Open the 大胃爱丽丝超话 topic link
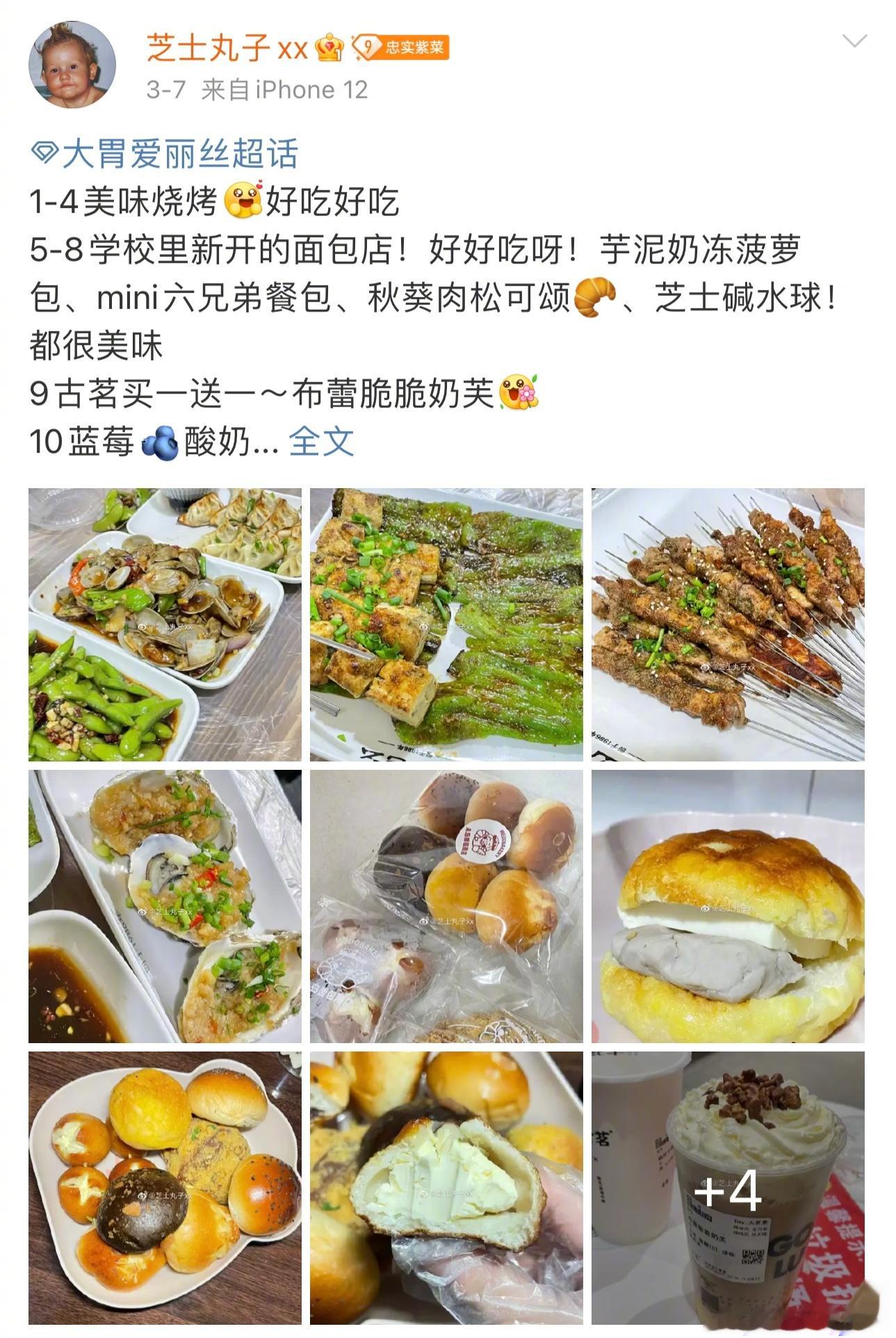This screenshot has width=896, height=1338. (167, 154)
